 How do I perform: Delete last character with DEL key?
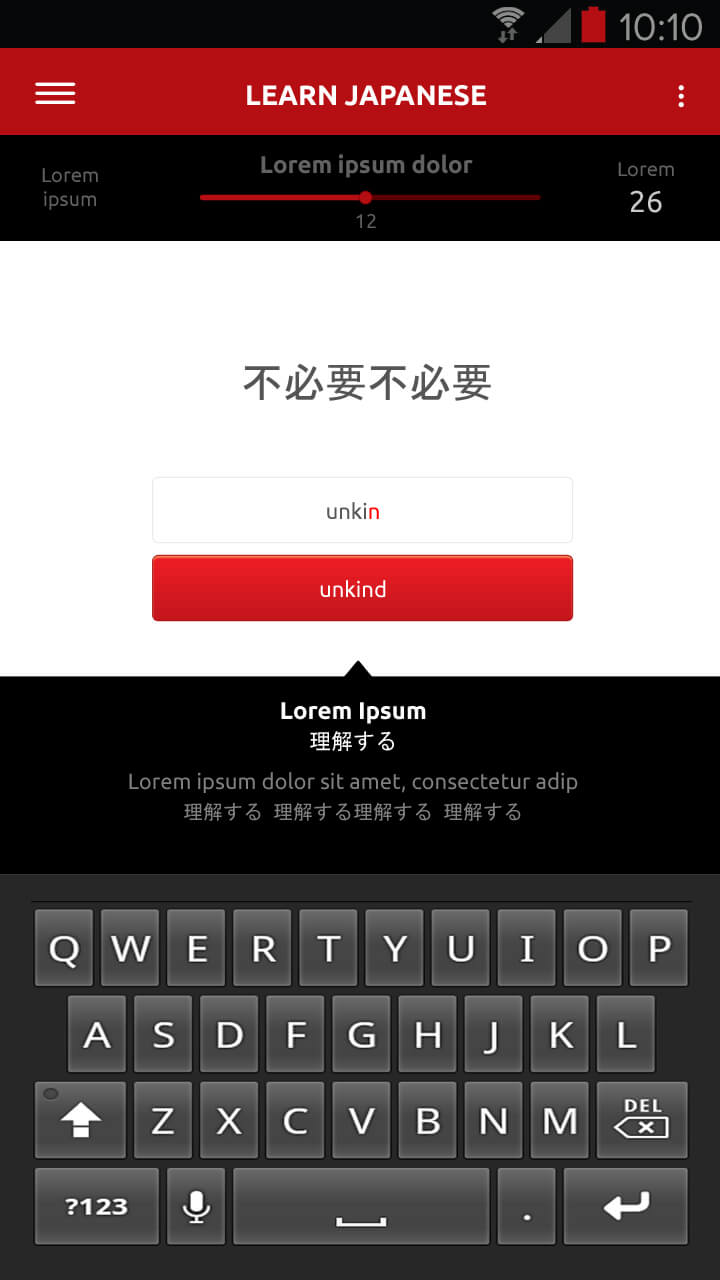tap(642, 1120)
